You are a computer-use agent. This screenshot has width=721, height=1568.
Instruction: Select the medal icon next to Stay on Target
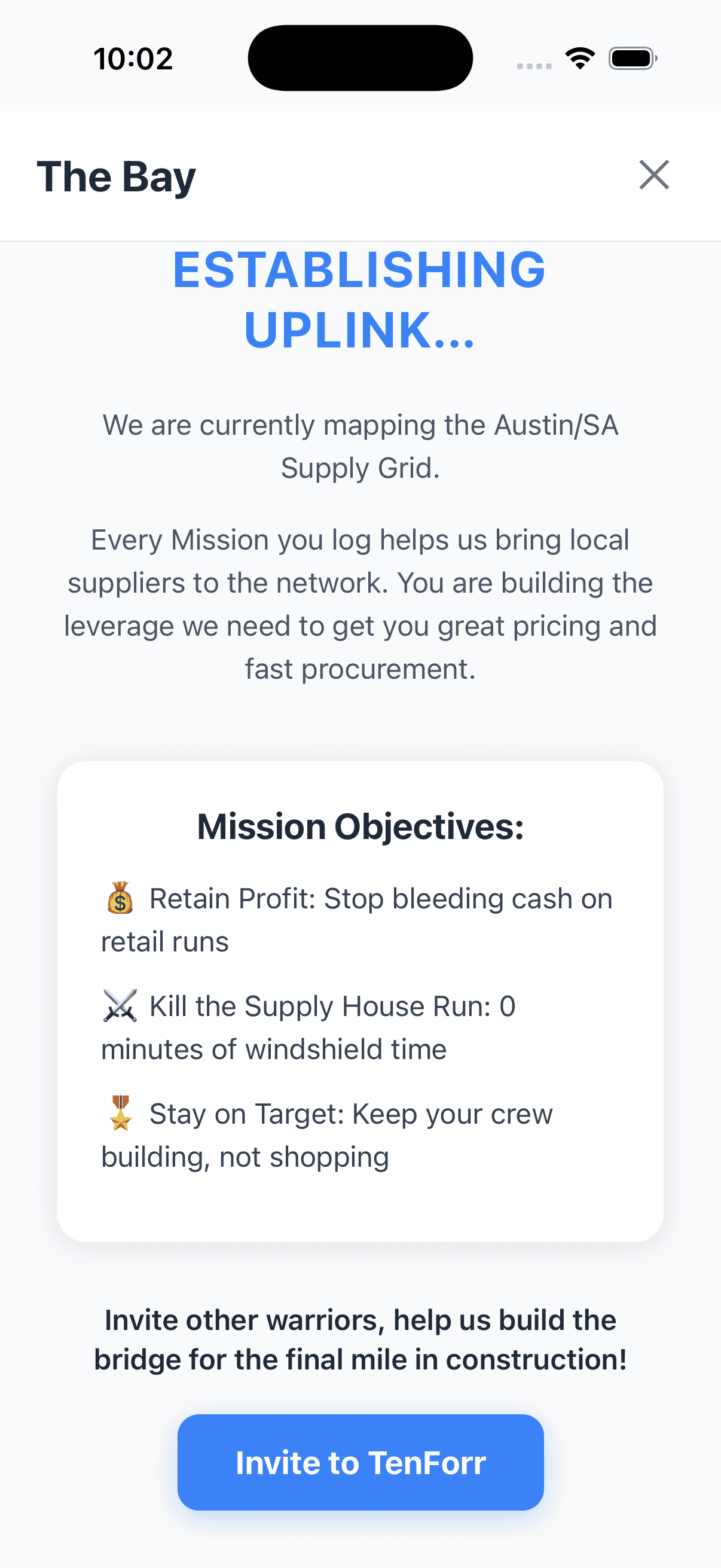tap(120, 1115)
